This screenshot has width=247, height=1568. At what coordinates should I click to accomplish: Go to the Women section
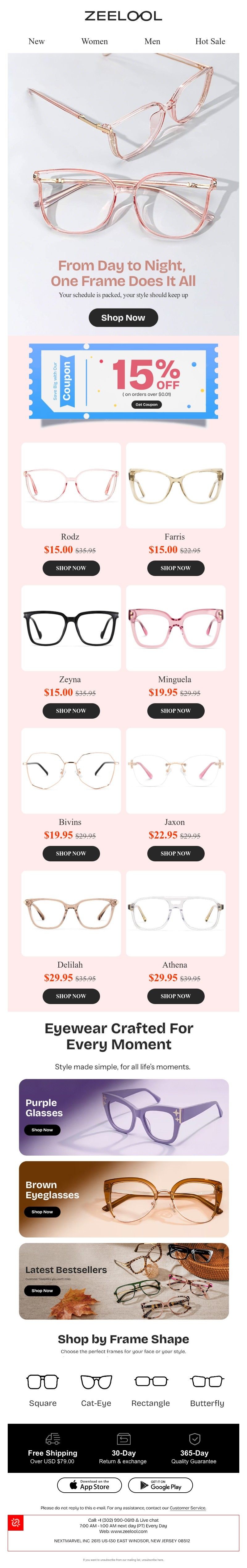94,41
